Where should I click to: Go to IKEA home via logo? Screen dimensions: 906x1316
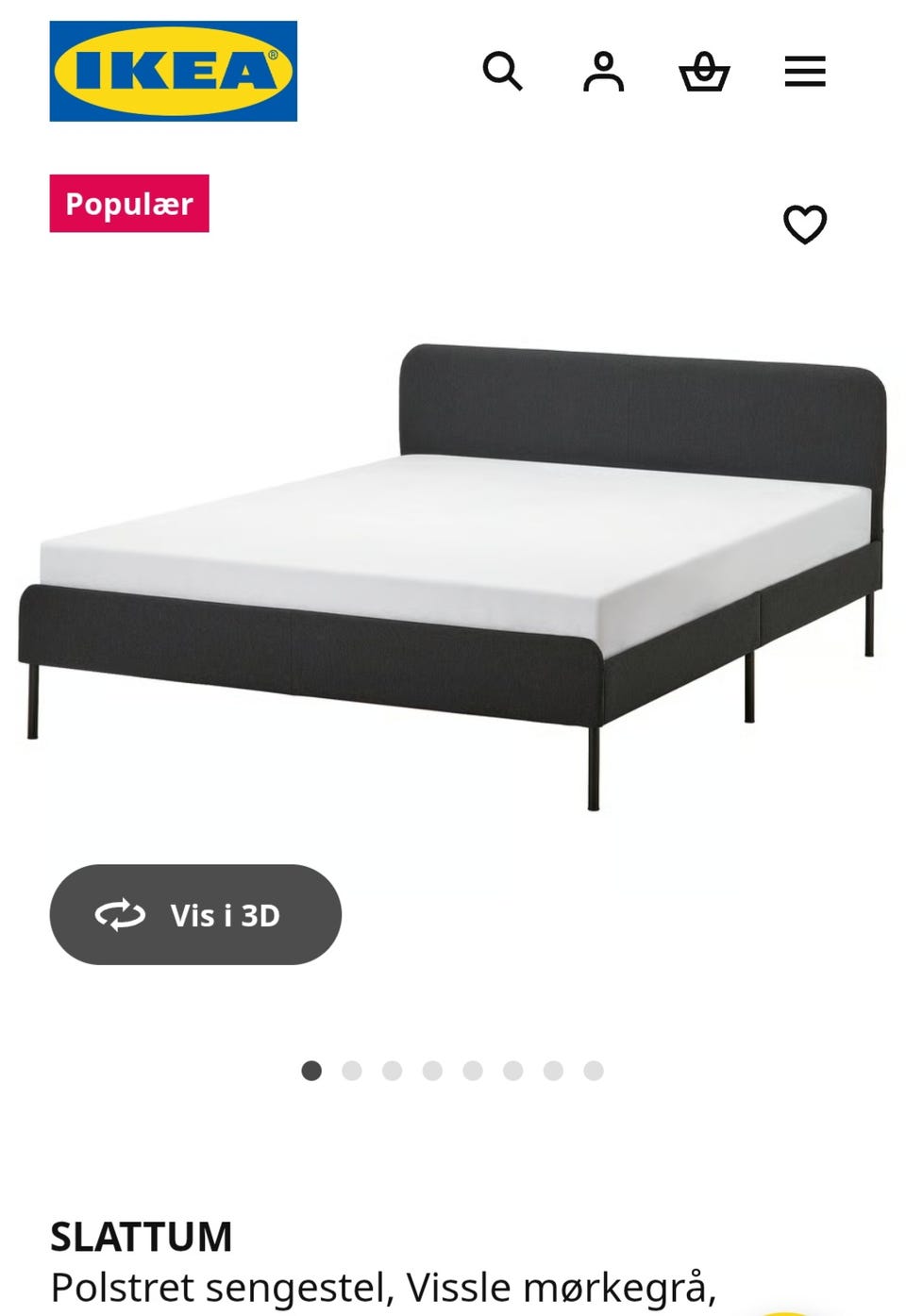point(174,72)
